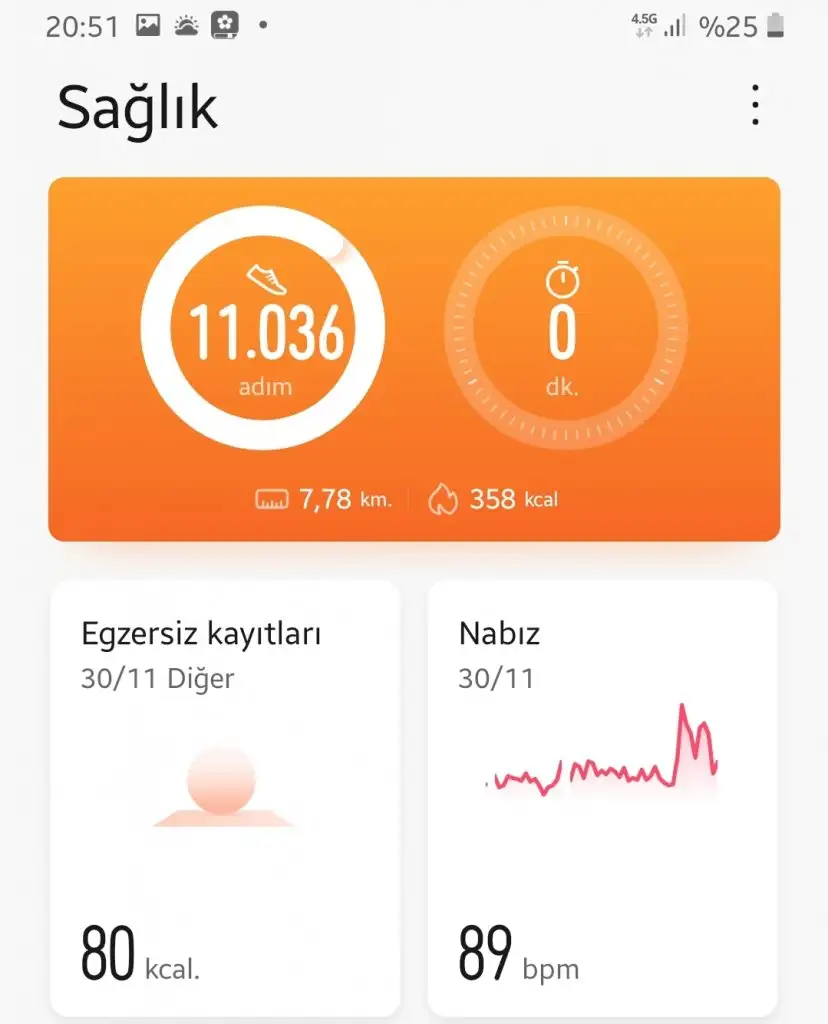Select the stopwatch icon above exercise minutes
The image size is (828, 1024).
tap(562, 279)
